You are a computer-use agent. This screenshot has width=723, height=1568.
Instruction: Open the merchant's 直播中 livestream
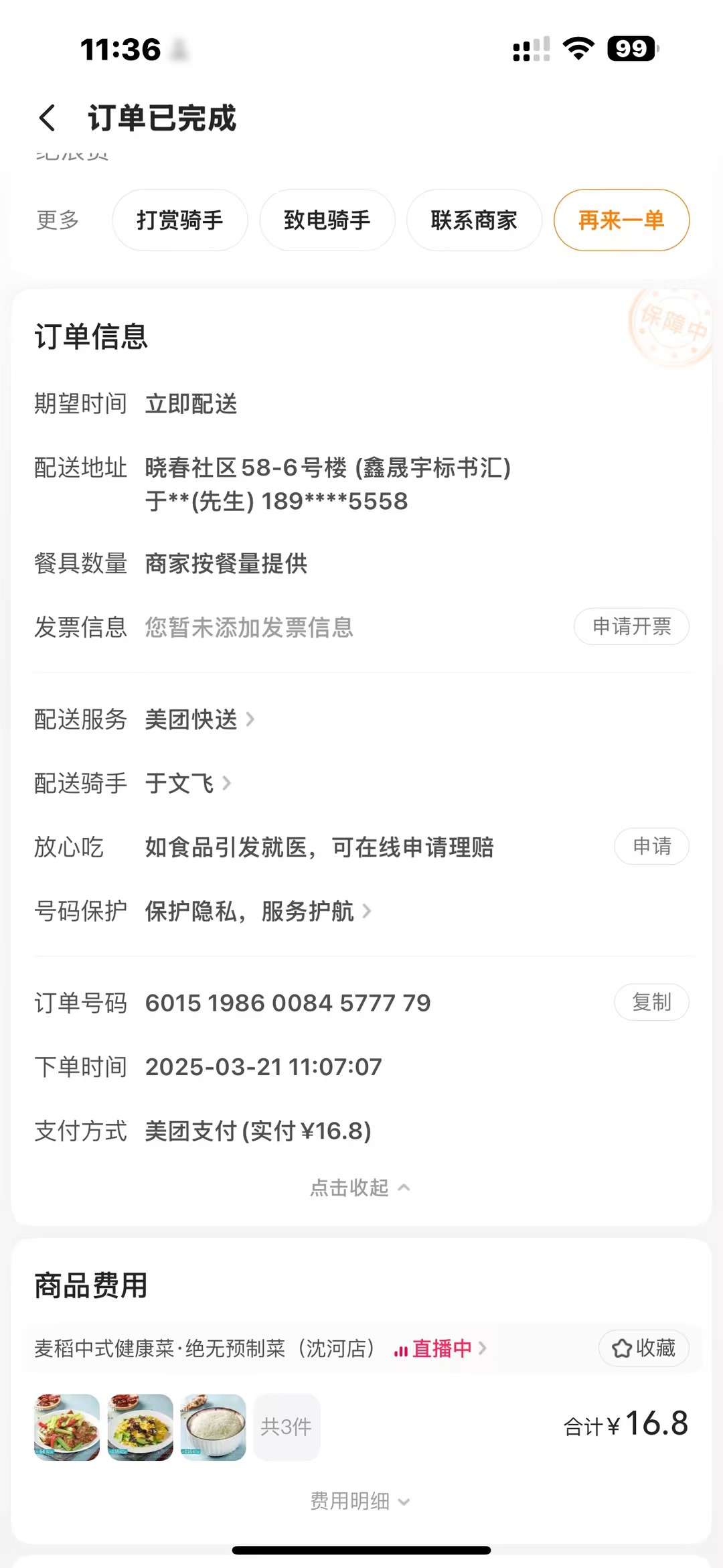click(440, 1348)
